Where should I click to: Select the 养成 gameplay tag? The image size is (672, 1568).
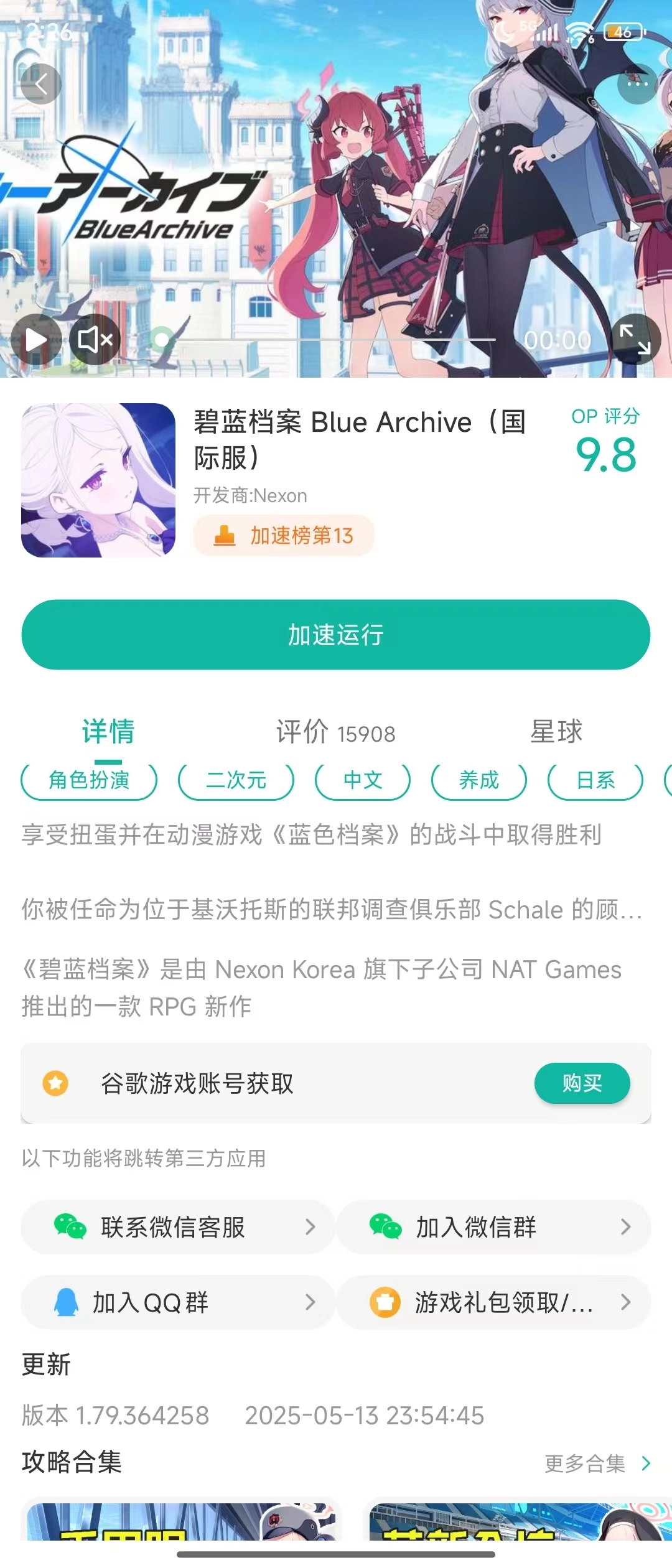pyautogui.click(x=478, y=781)
